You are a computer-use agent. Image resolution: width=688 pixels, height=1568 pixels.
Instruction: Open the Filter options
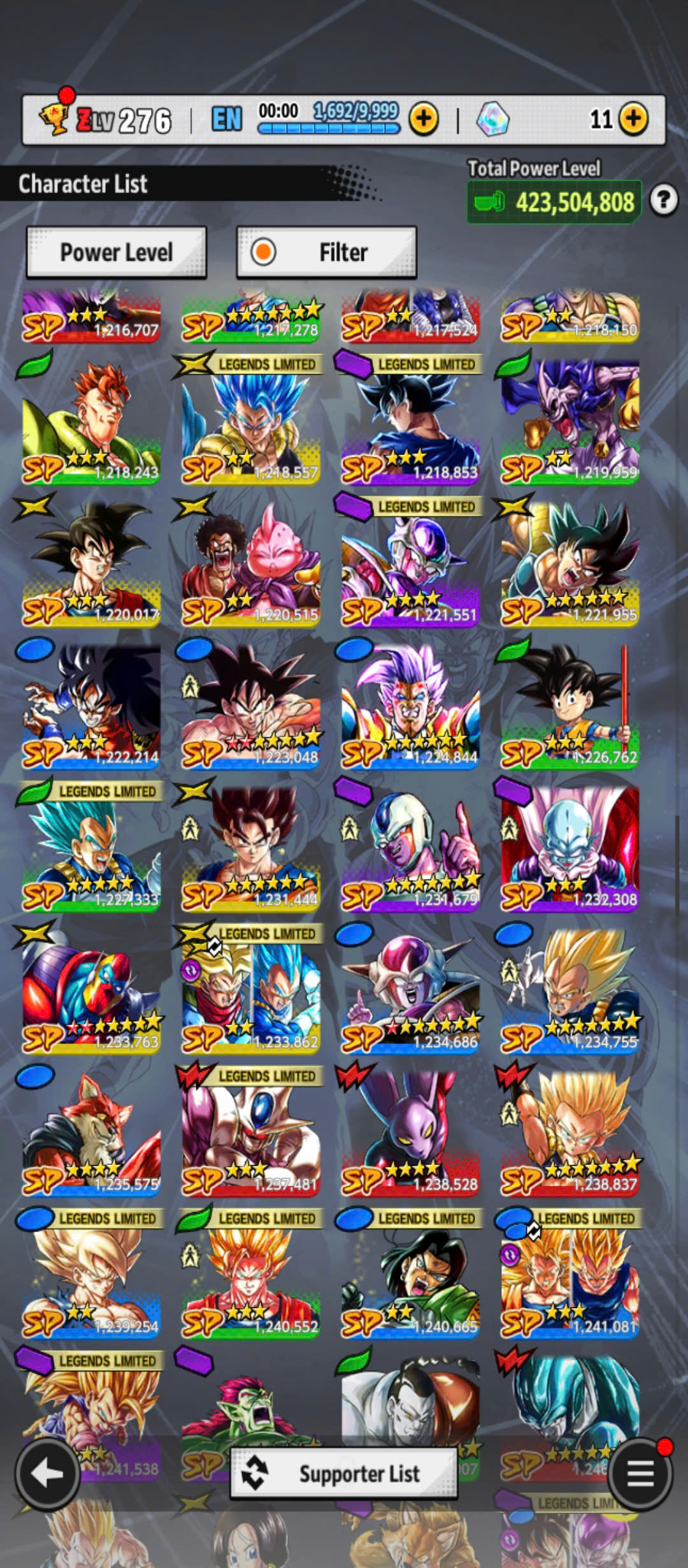point(327,252)
